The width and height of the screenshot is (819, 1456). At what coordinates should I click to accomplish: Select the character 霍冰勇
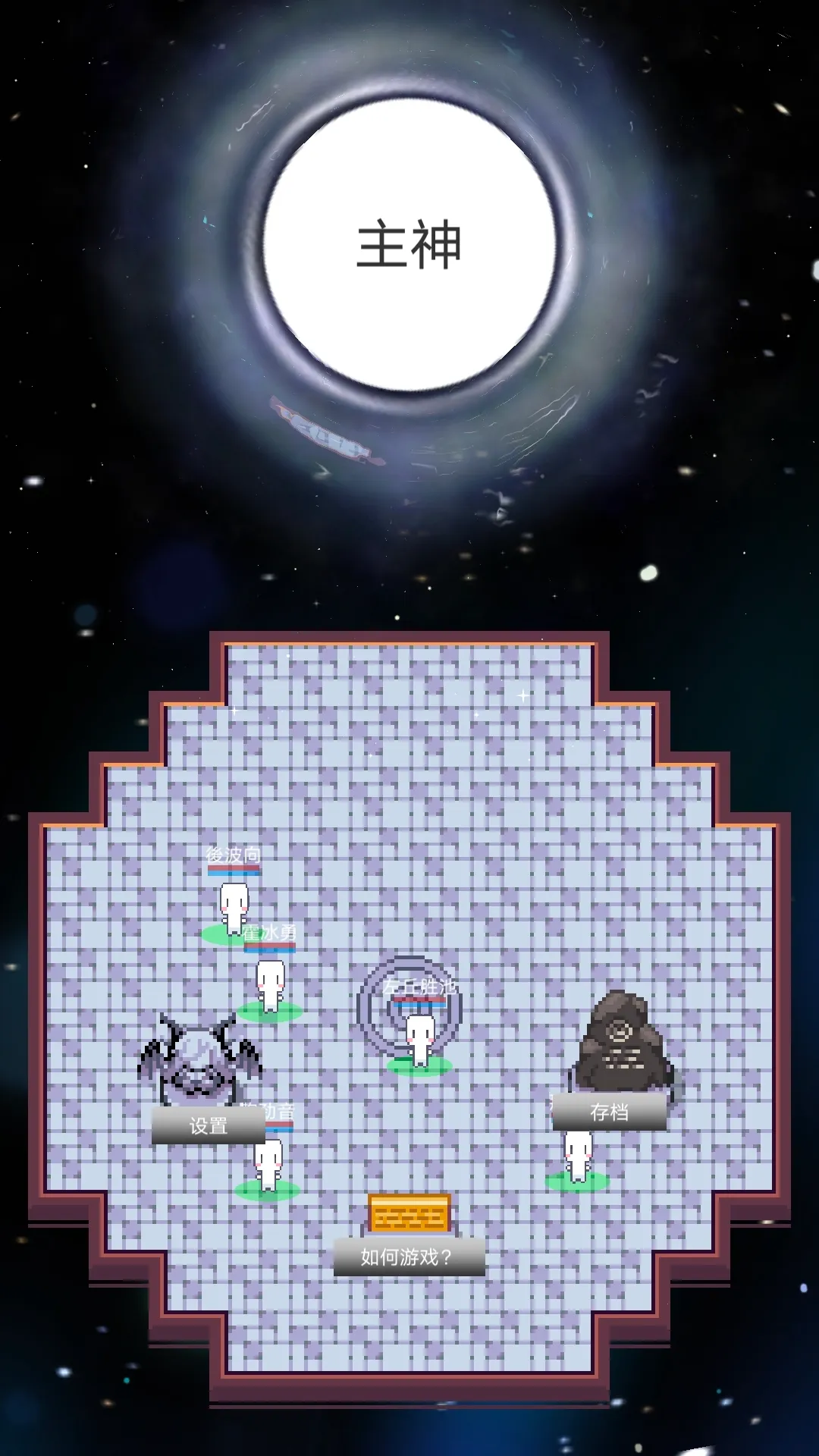270,984
